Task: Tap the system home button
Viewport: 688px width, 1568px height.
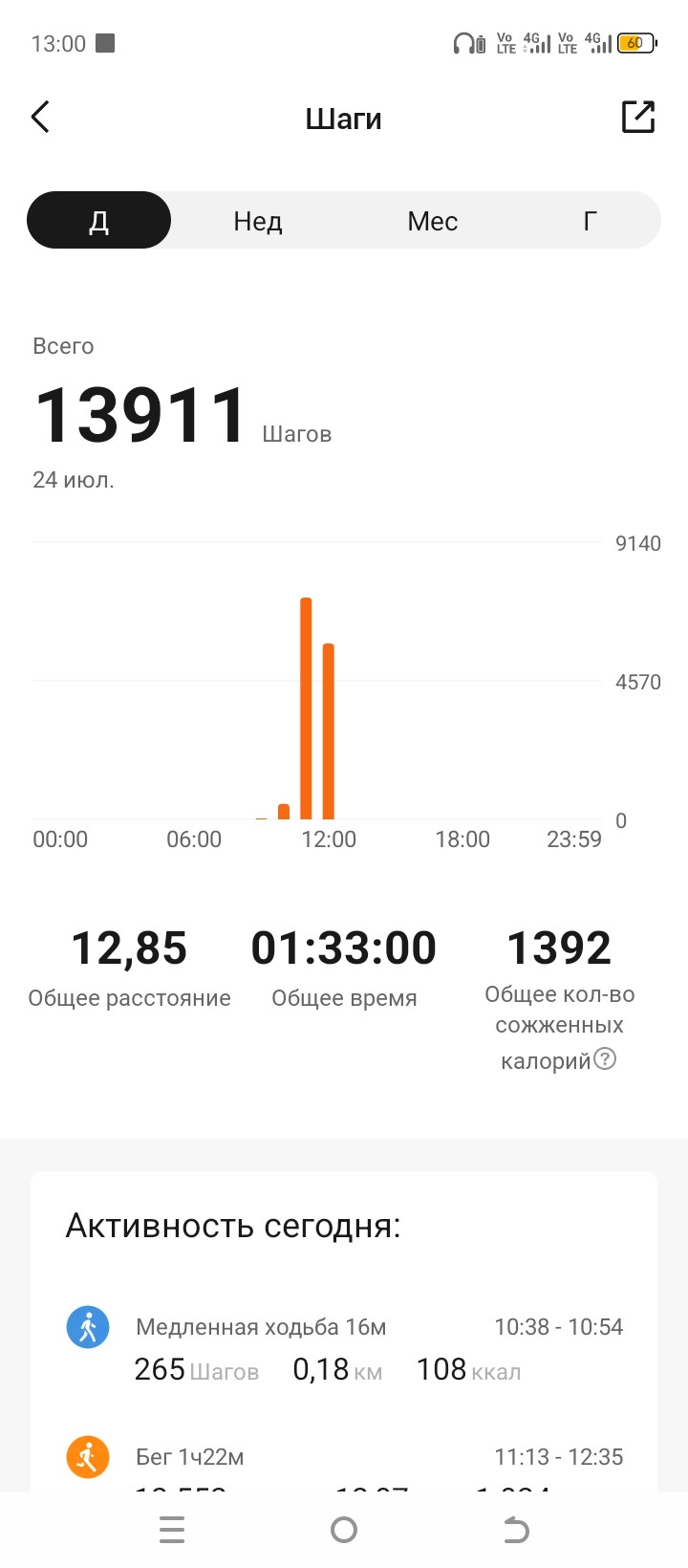Action: (344, 1530)
